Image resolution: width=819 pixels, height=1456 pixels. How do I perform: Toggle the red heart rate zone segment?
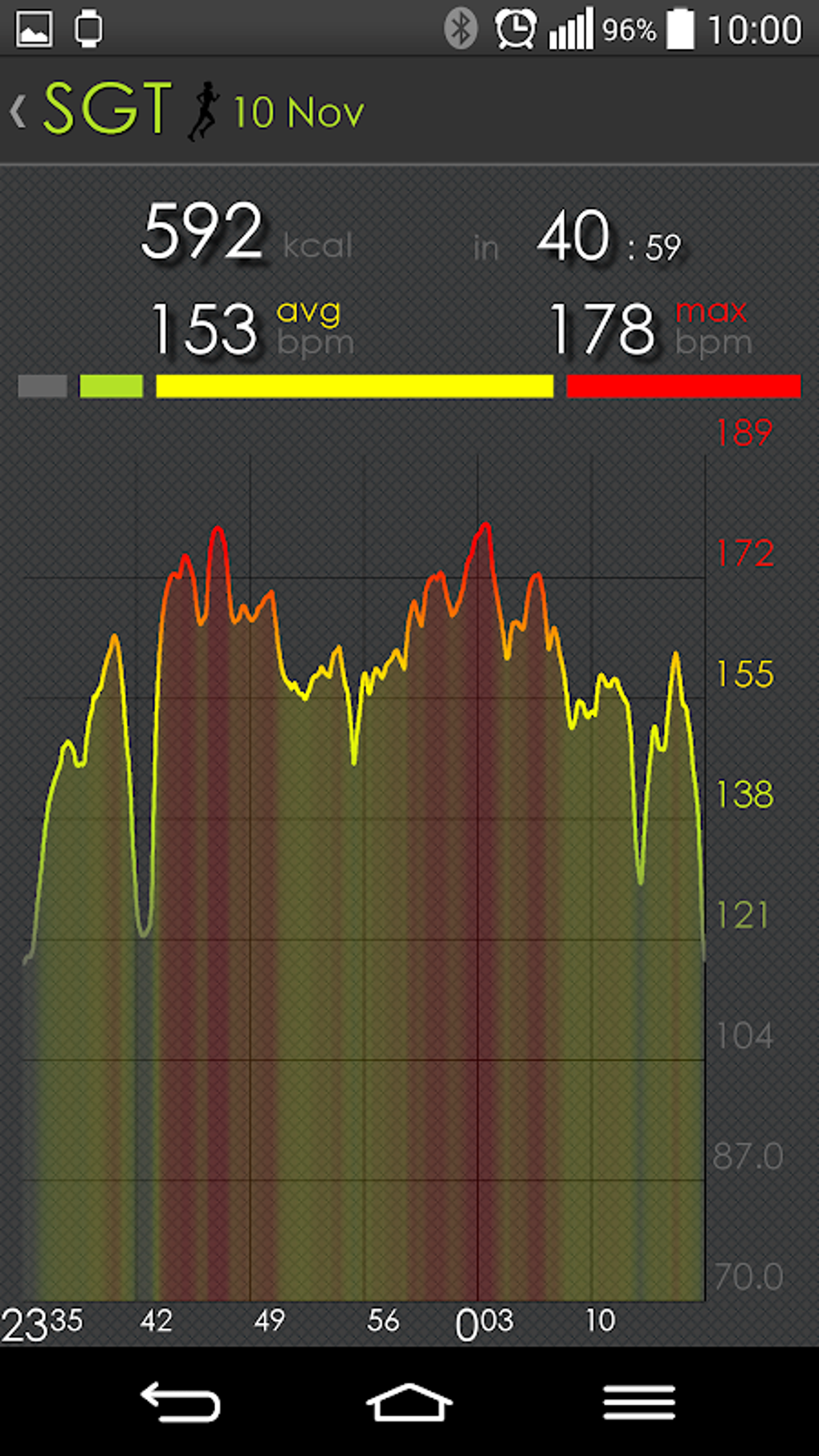[683, 385]
